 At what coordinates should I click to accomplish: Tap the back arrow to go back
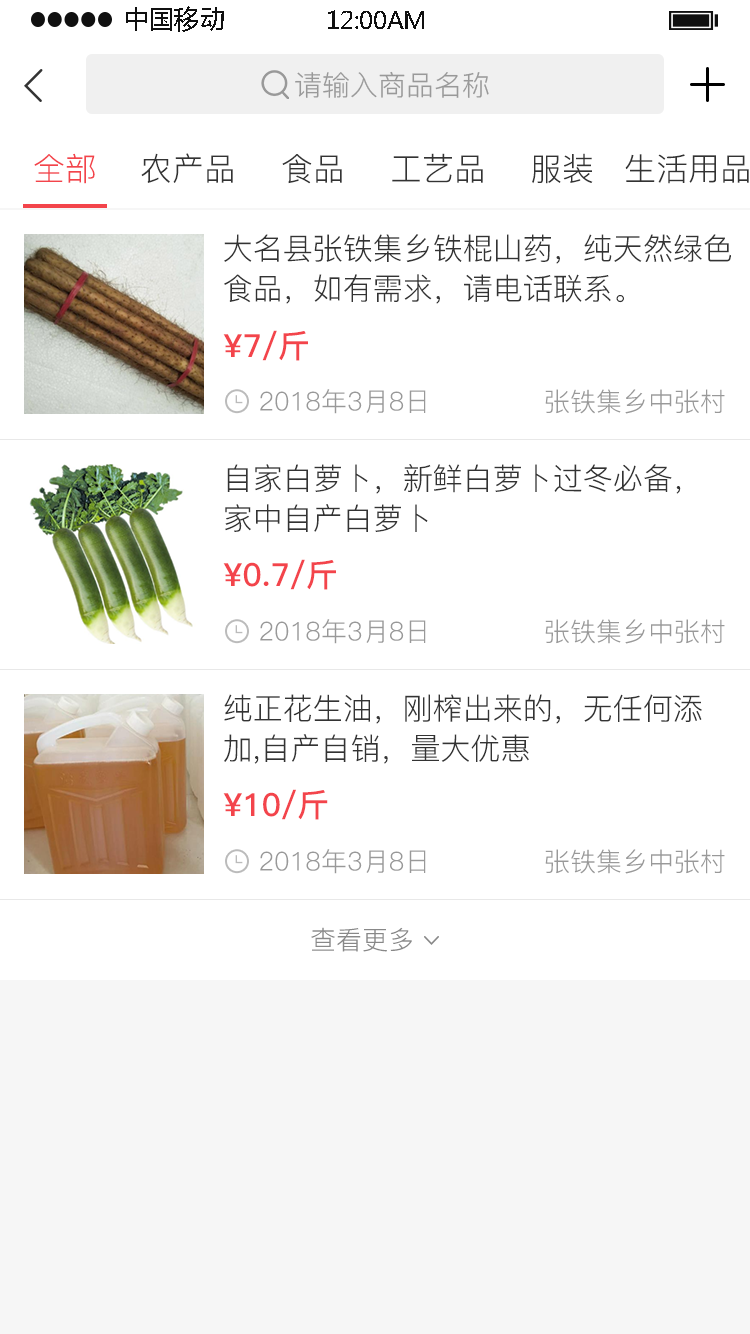[x=33, y=85]
